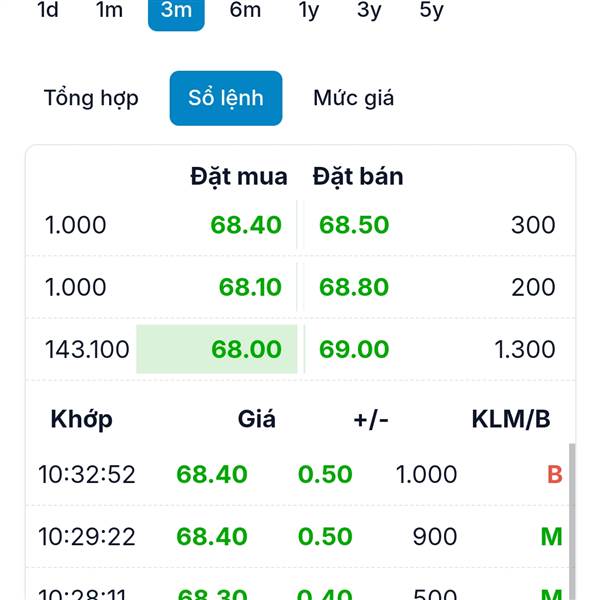The image size is (600, 600).
Task: Select the 1d chart range
Action: pos(47,11)
